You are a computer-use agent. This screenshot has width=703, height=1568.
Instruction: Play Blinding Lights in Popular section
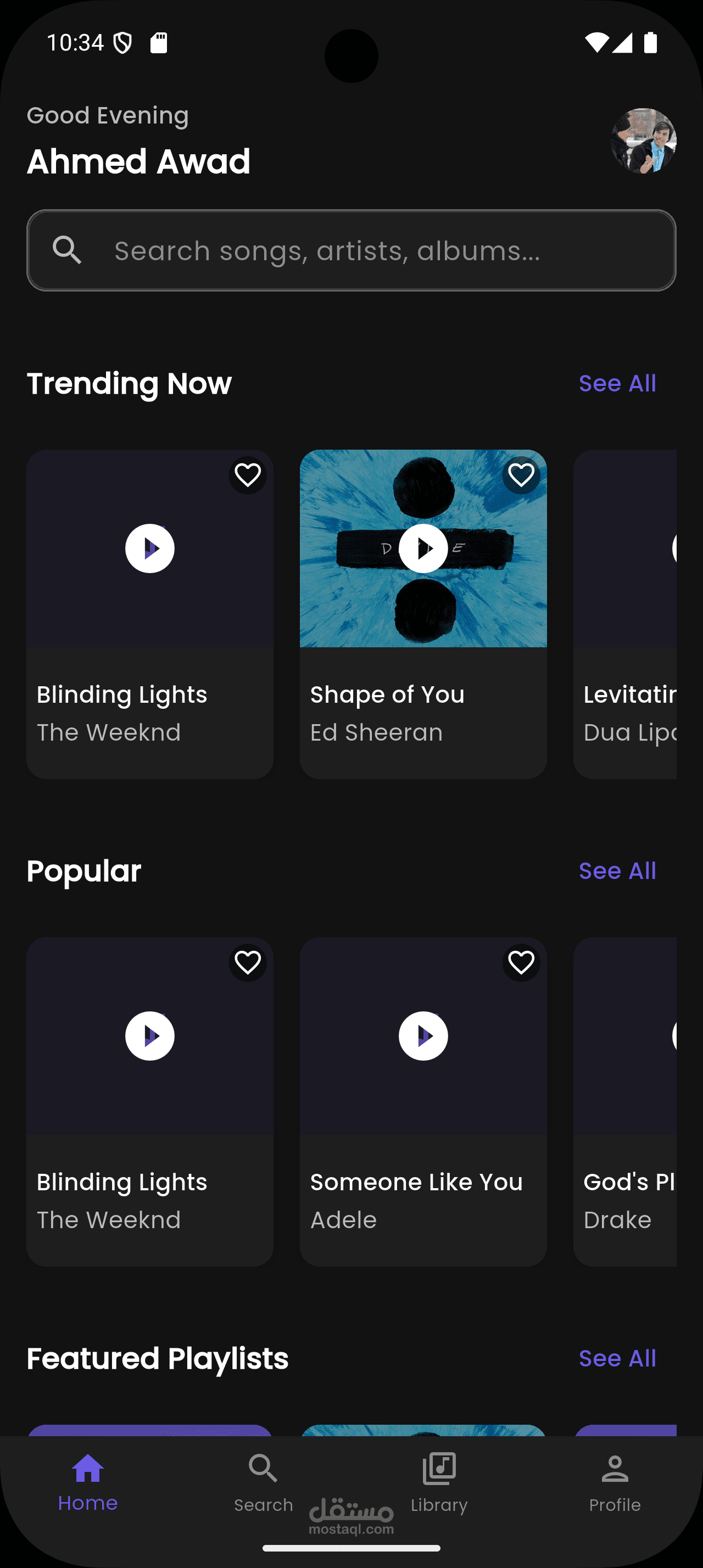pos(150,1036)
